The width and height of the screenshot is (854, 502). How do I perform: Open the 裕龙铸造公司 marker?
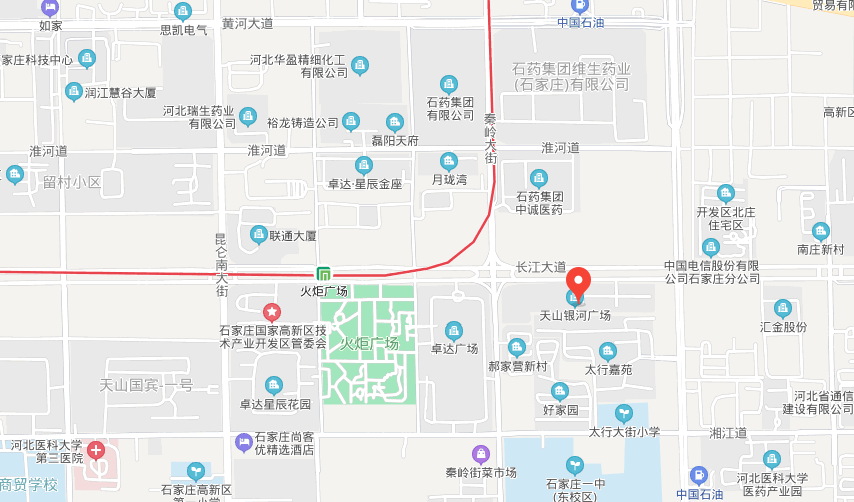[x=351, y=121]
